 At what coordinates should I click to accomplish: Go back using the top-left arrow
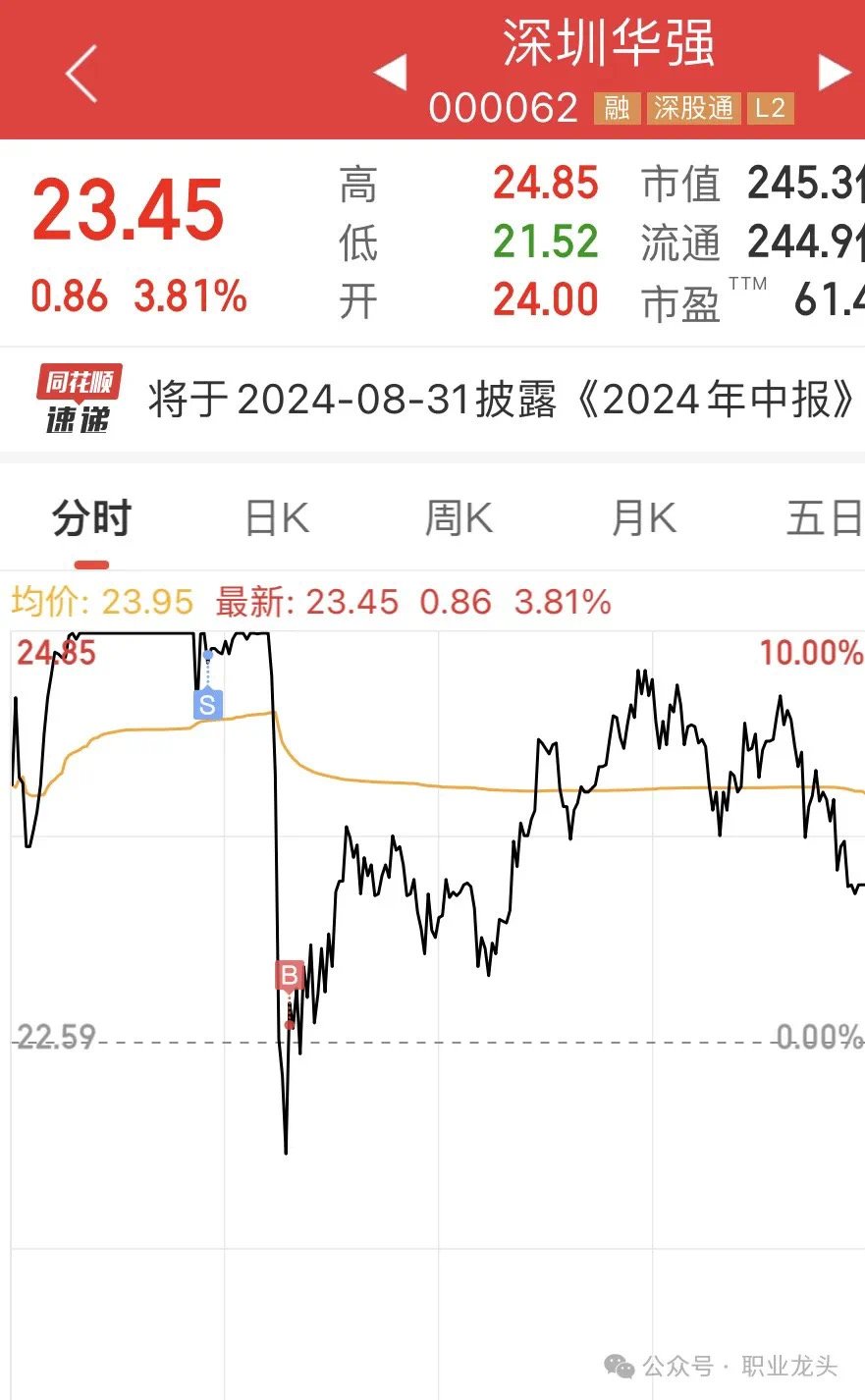click(x=81, y=73)
